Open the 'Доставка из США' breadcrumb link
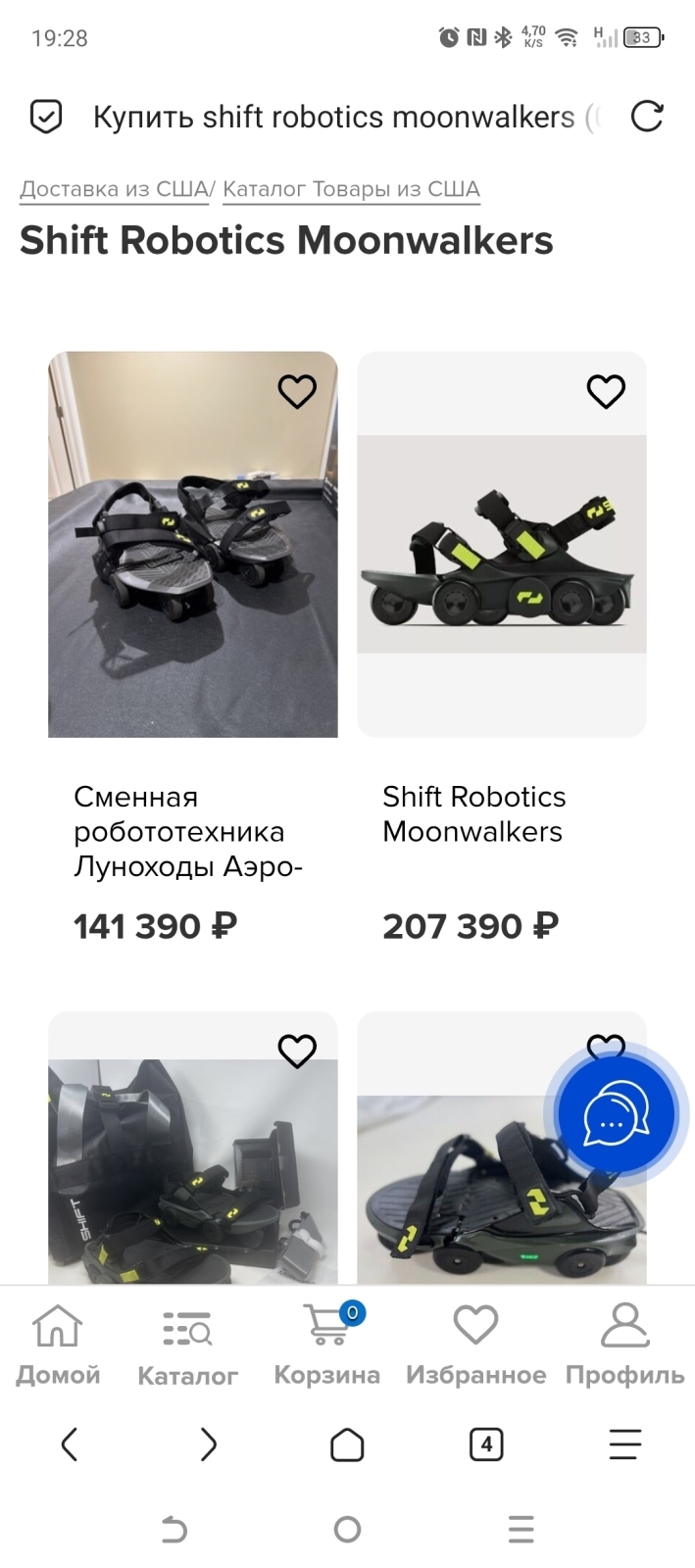Image resolution: width=695 pixels, height=1568 pixels. [x=114, y=189]
